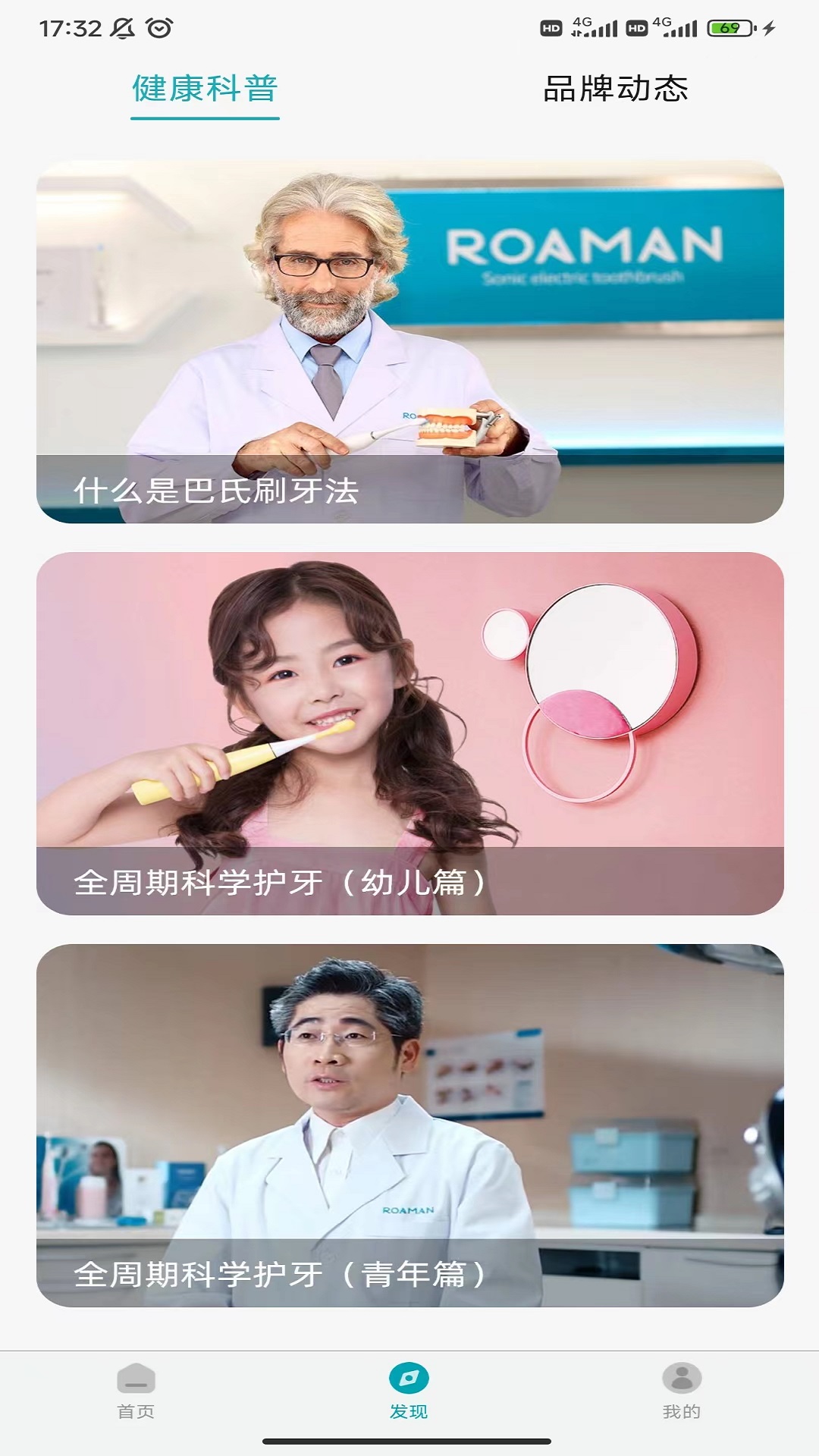View 全周期科学护牙（青年篇）card
Image resolution: width=819 pixels, height=1456 pixels.
[x=409, y=1125]
